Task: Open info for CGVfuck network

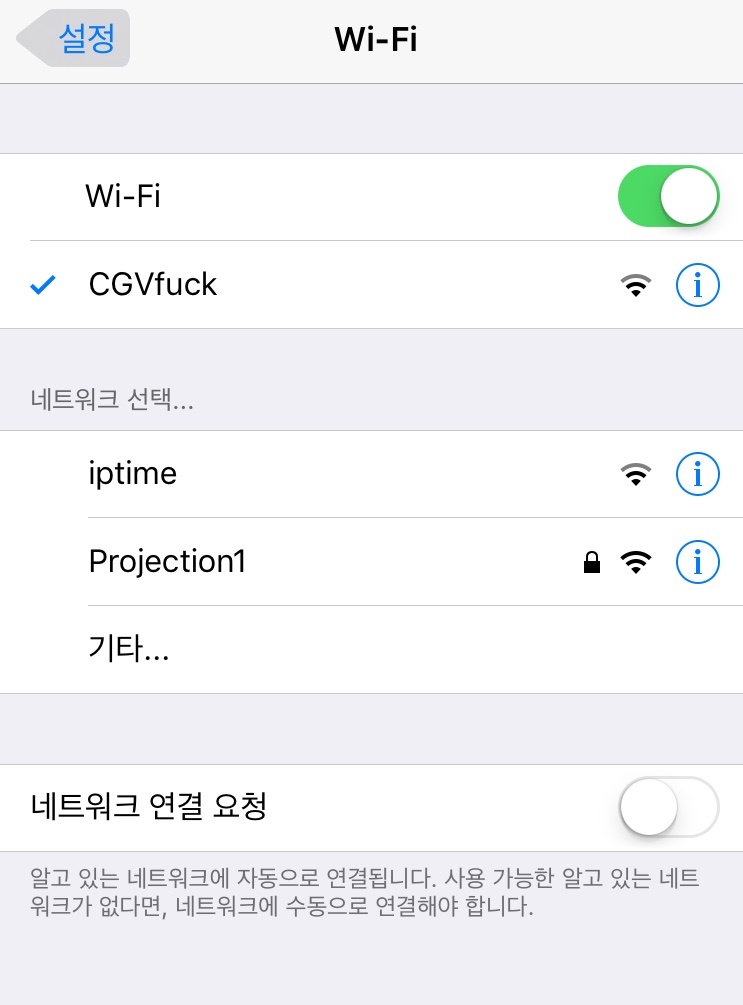Action: (697, 285)
